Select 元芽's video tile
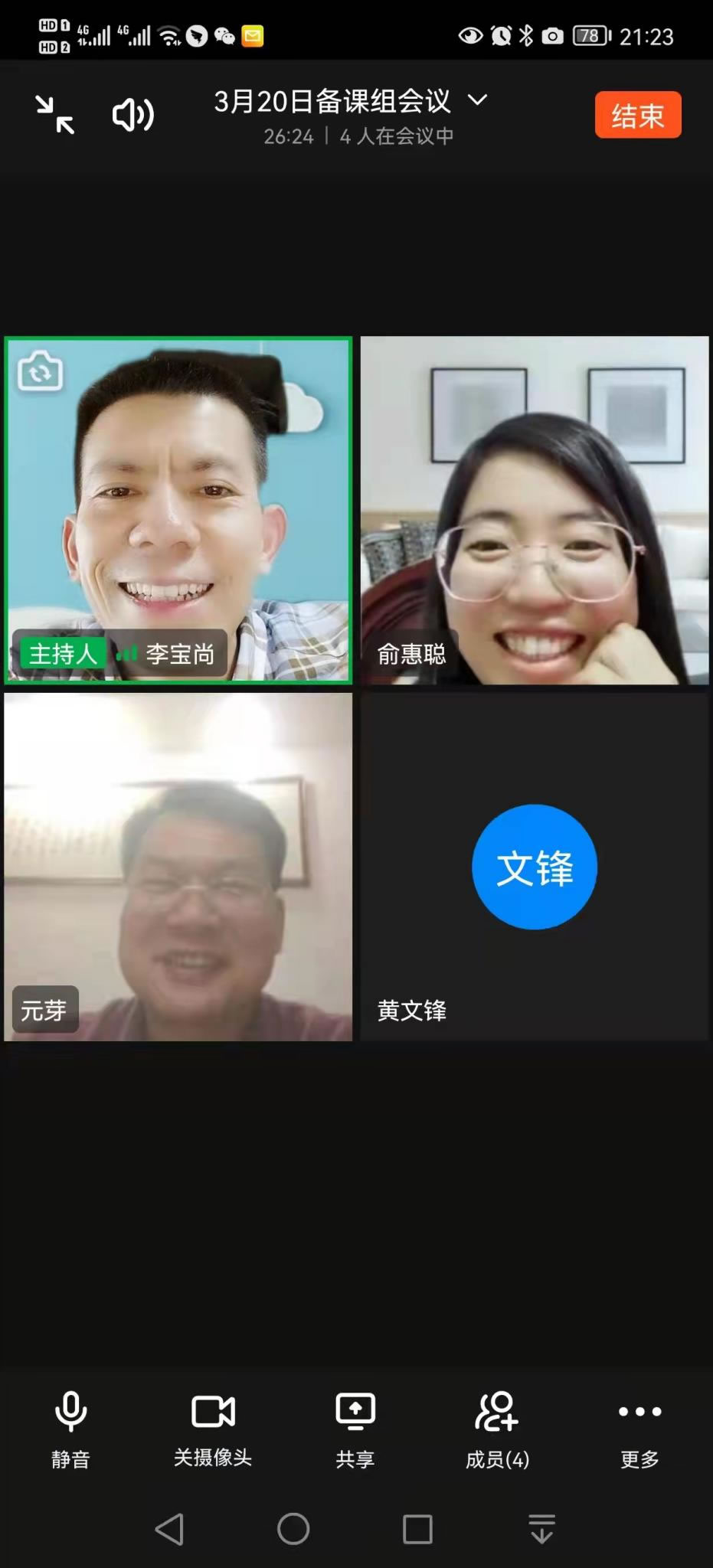This screenshot has height=1568, width=713. click(x=178, y=867)
